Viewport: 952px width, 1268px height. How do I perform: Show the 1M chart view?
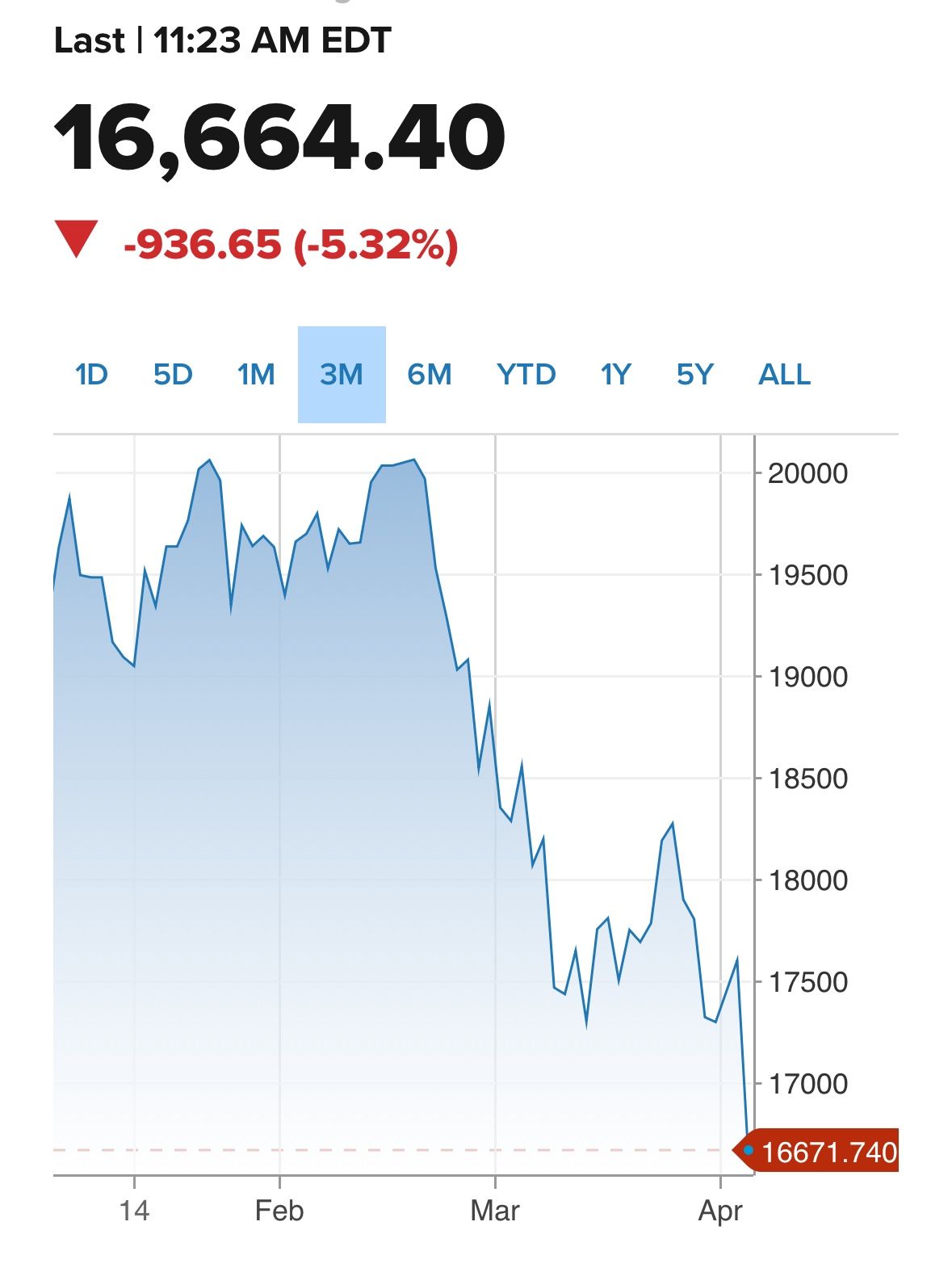pyautogui.click(x=256, y=375)
